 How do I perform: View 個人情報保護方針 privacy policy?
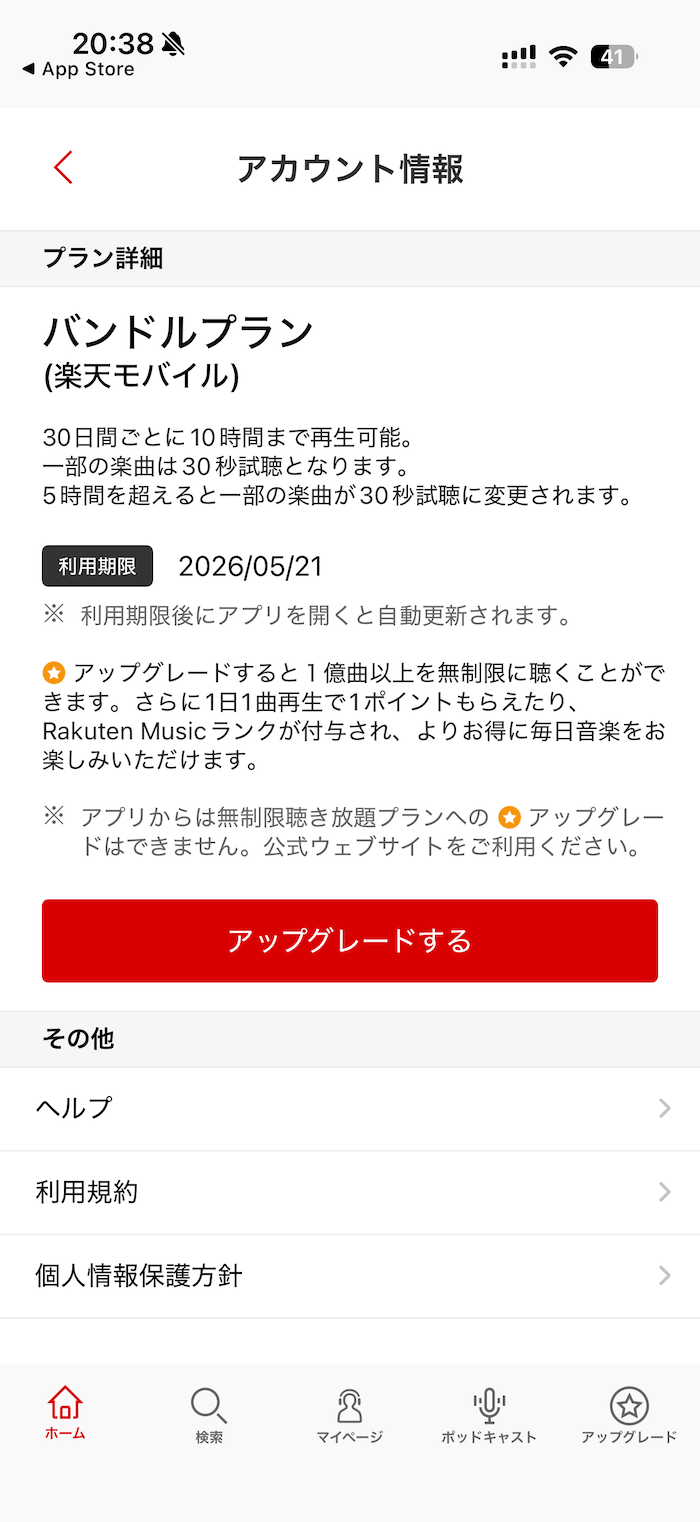350,1276
